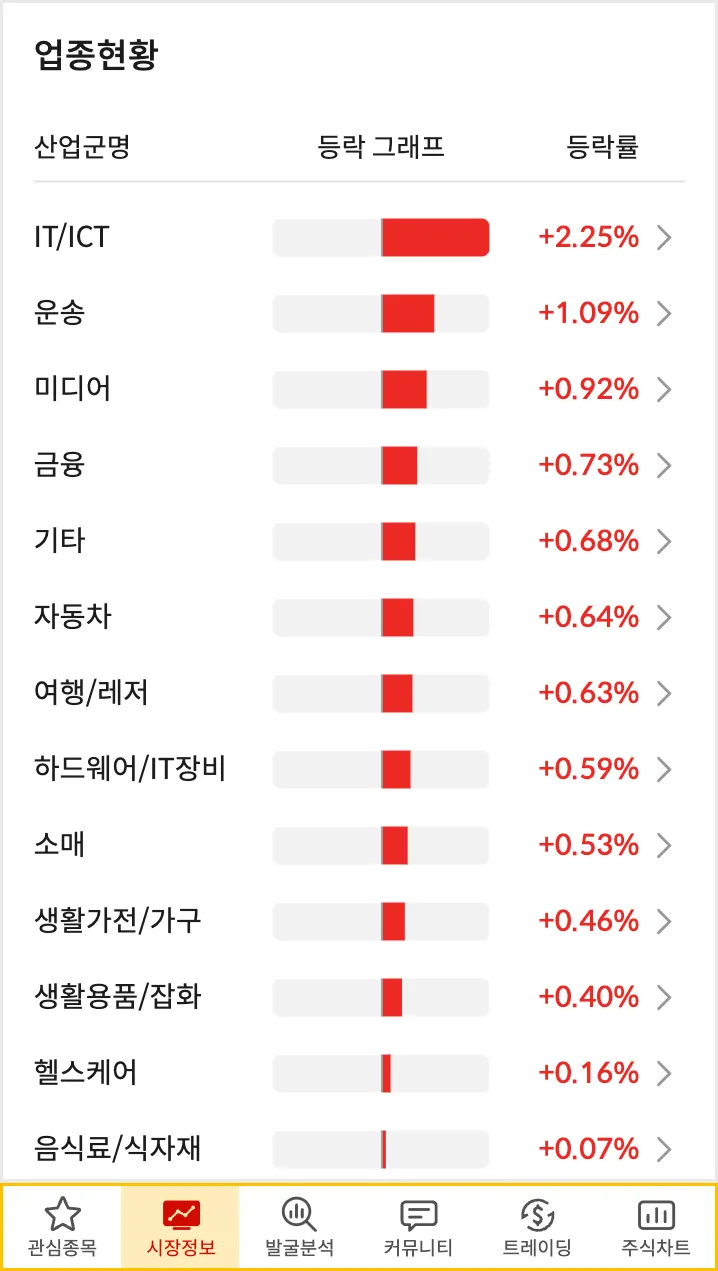The height and width of the screenshot is (1271, 718).
Task: Go to the 발굴분석 tab
Action: pyautogui.click(x=299, y=1228)
